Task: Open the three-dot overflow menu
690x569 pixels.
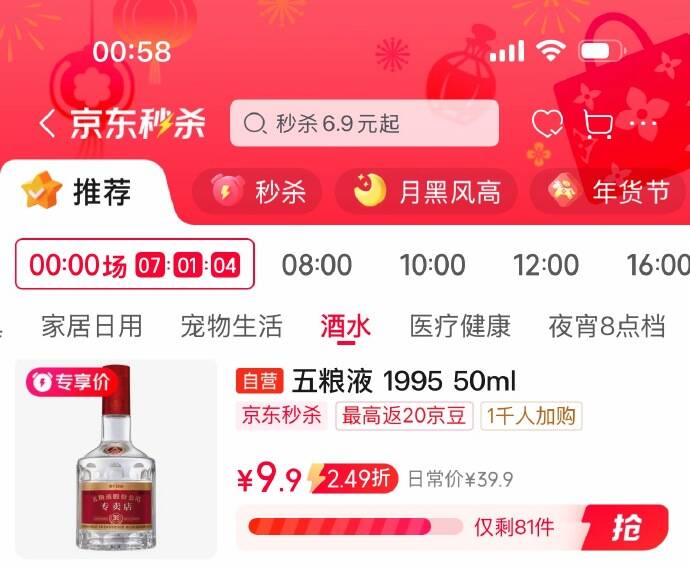Action: pos(644,124)
